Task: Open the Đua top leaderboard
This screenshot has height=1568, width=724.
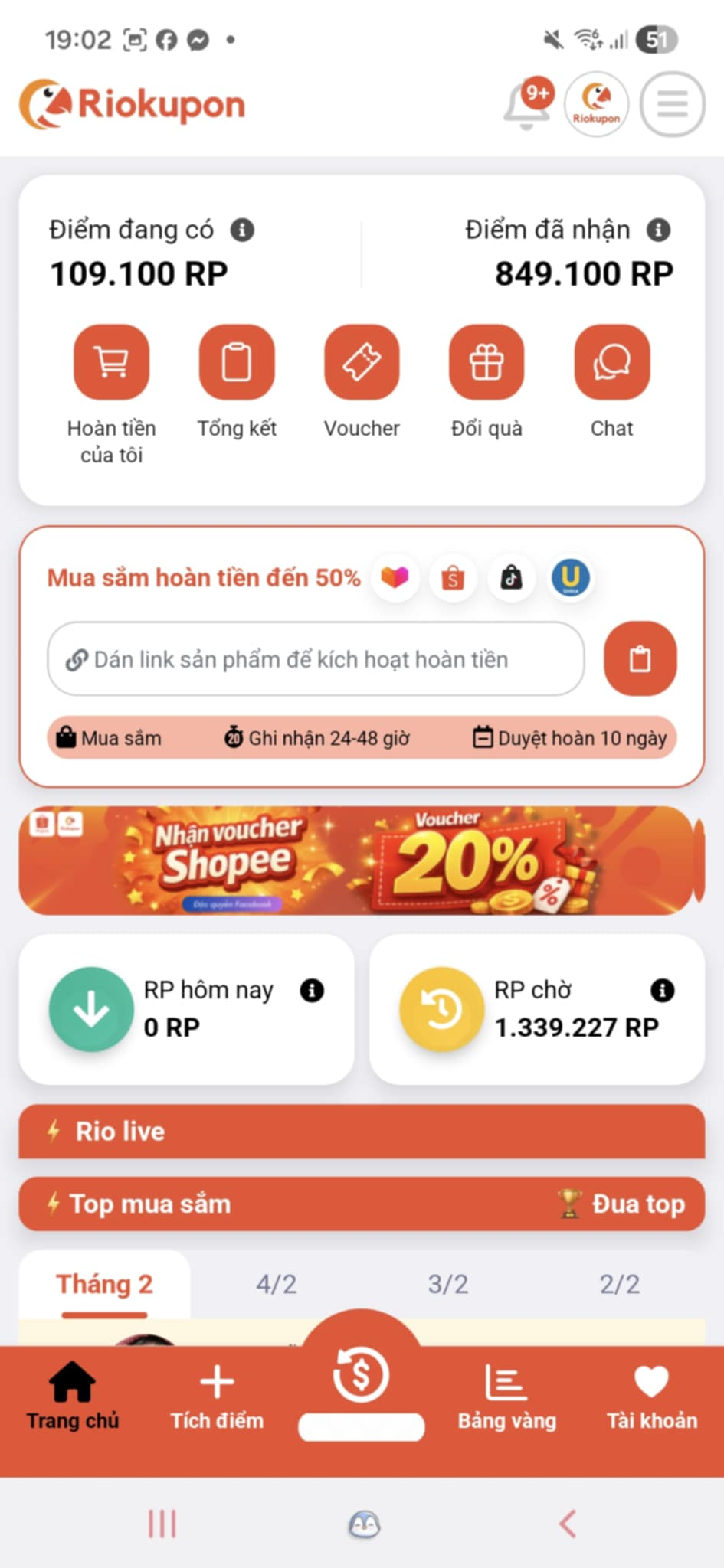Action: click(x=622, y=1204)
